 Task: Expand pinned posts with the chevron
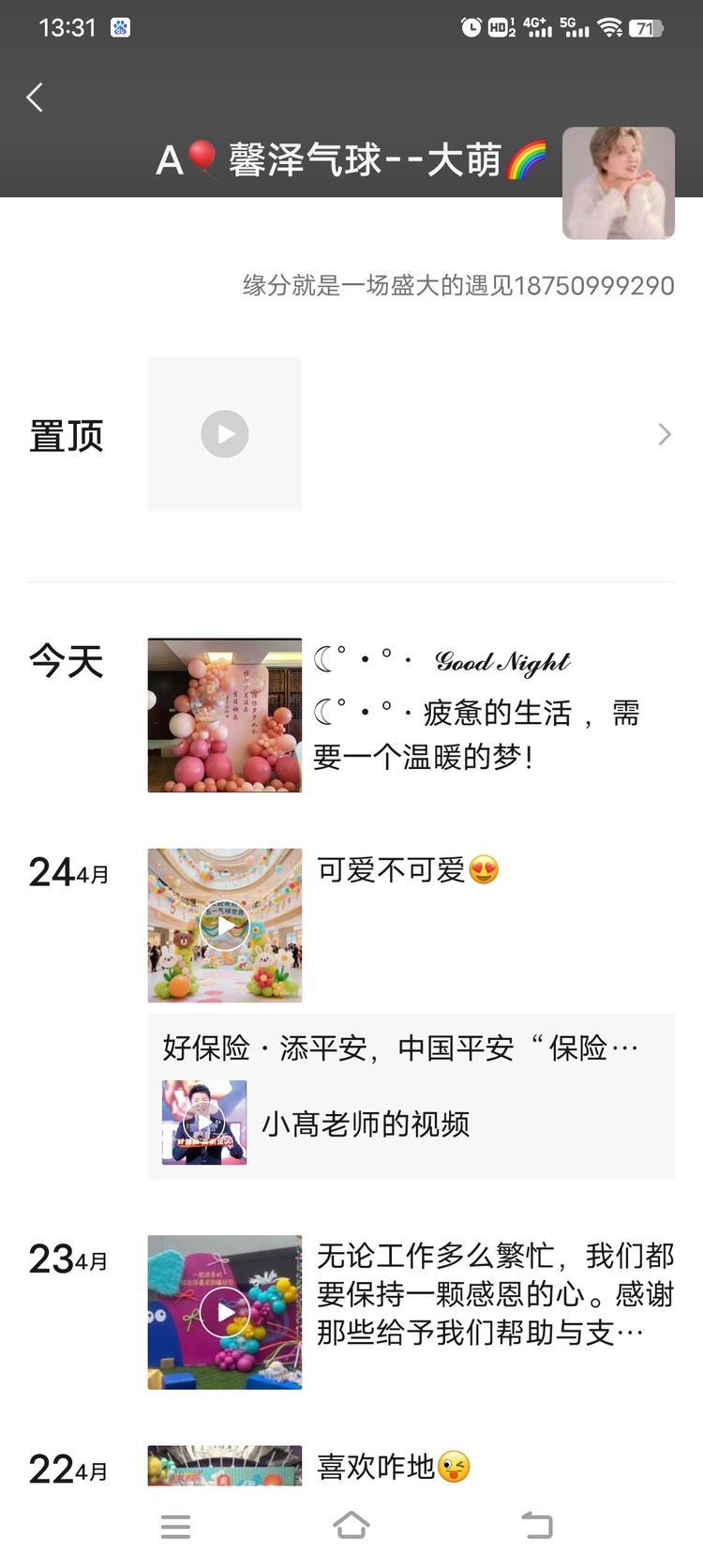(x=664, y=434)
